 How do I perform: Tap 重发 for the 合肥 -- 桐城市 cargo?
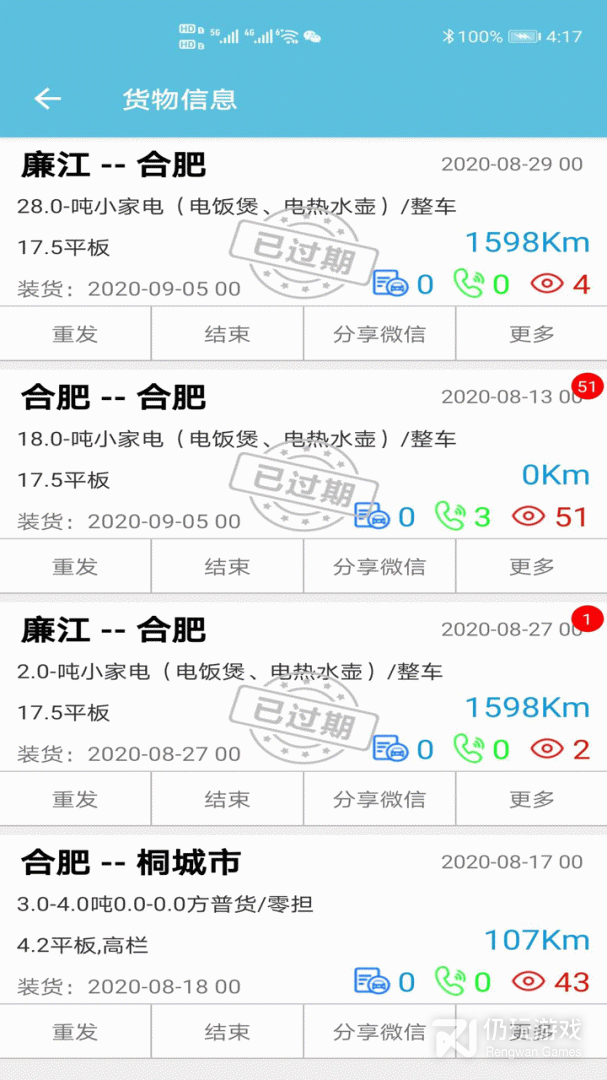tap(75, 1032)
